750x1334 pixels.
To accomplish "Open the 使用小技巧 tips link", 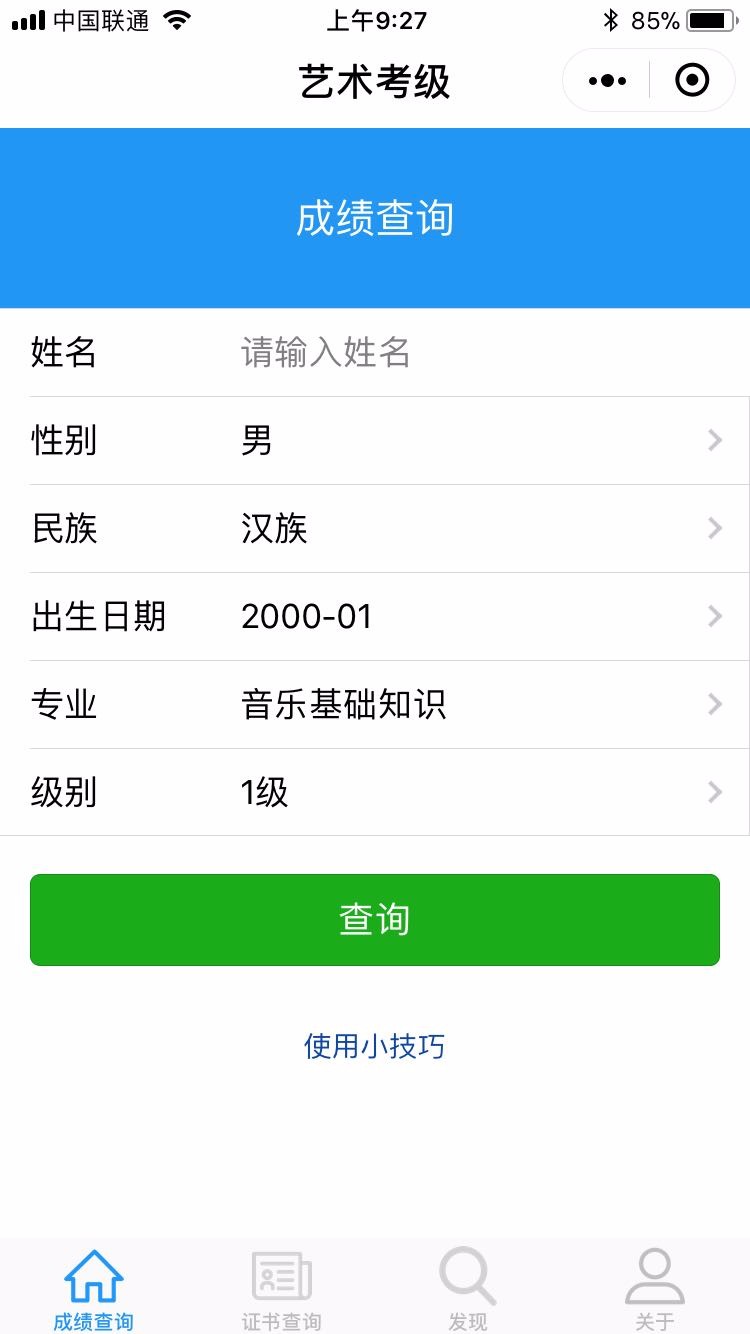I will click(375, 1046).
